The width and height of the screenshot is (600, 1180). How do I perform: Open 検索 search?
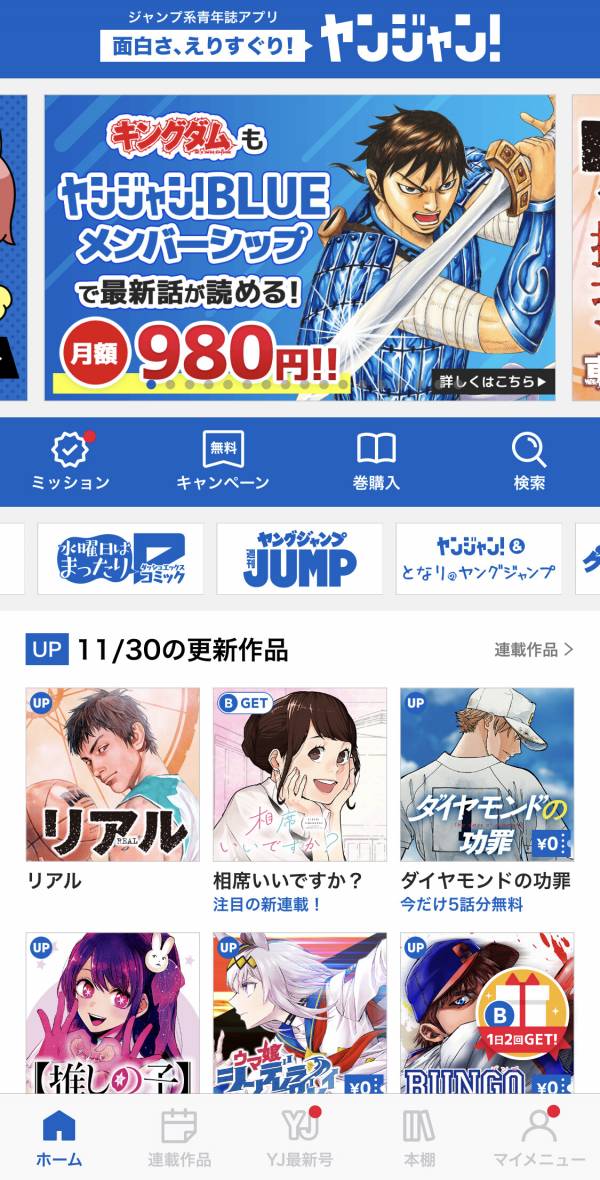tap(529, 462)
